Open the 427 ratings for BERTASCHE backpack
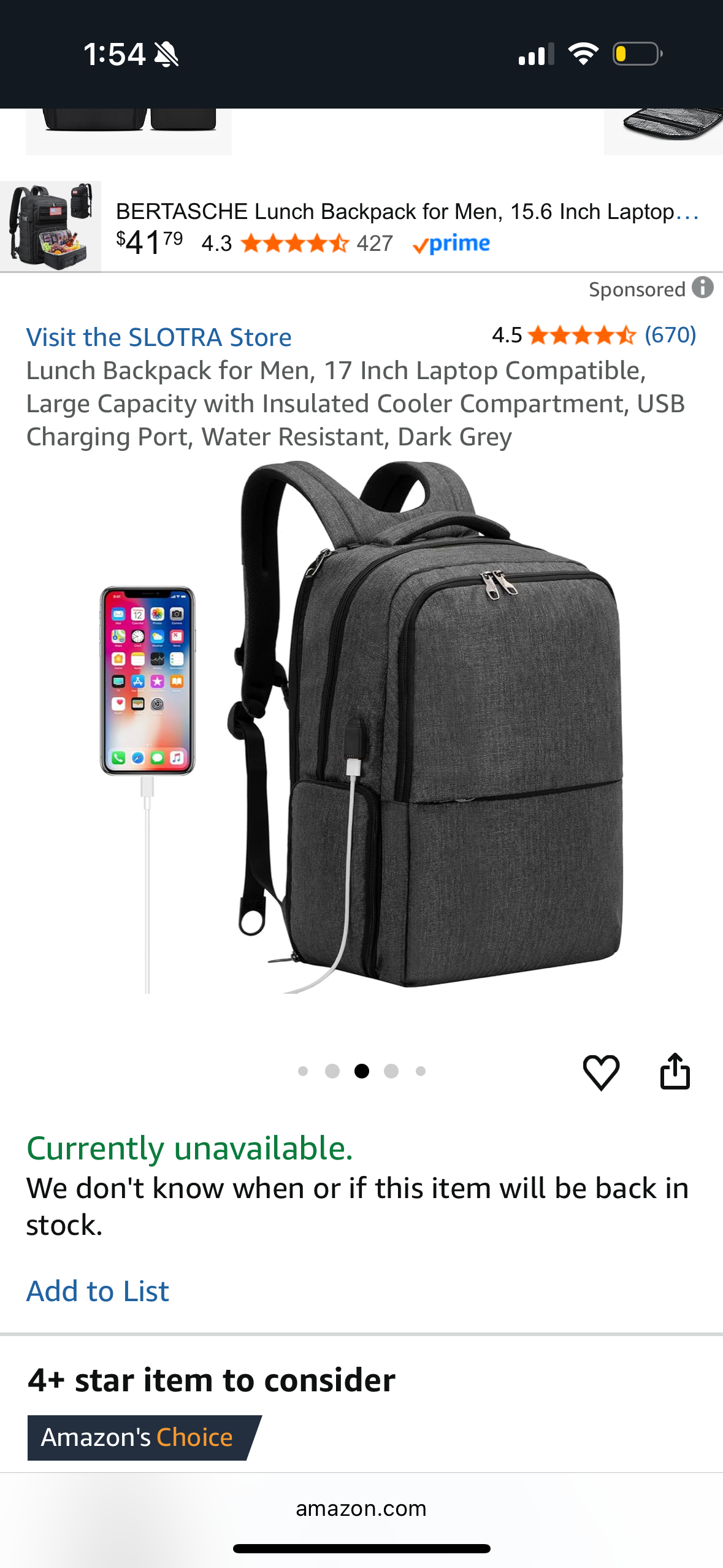 375,244
